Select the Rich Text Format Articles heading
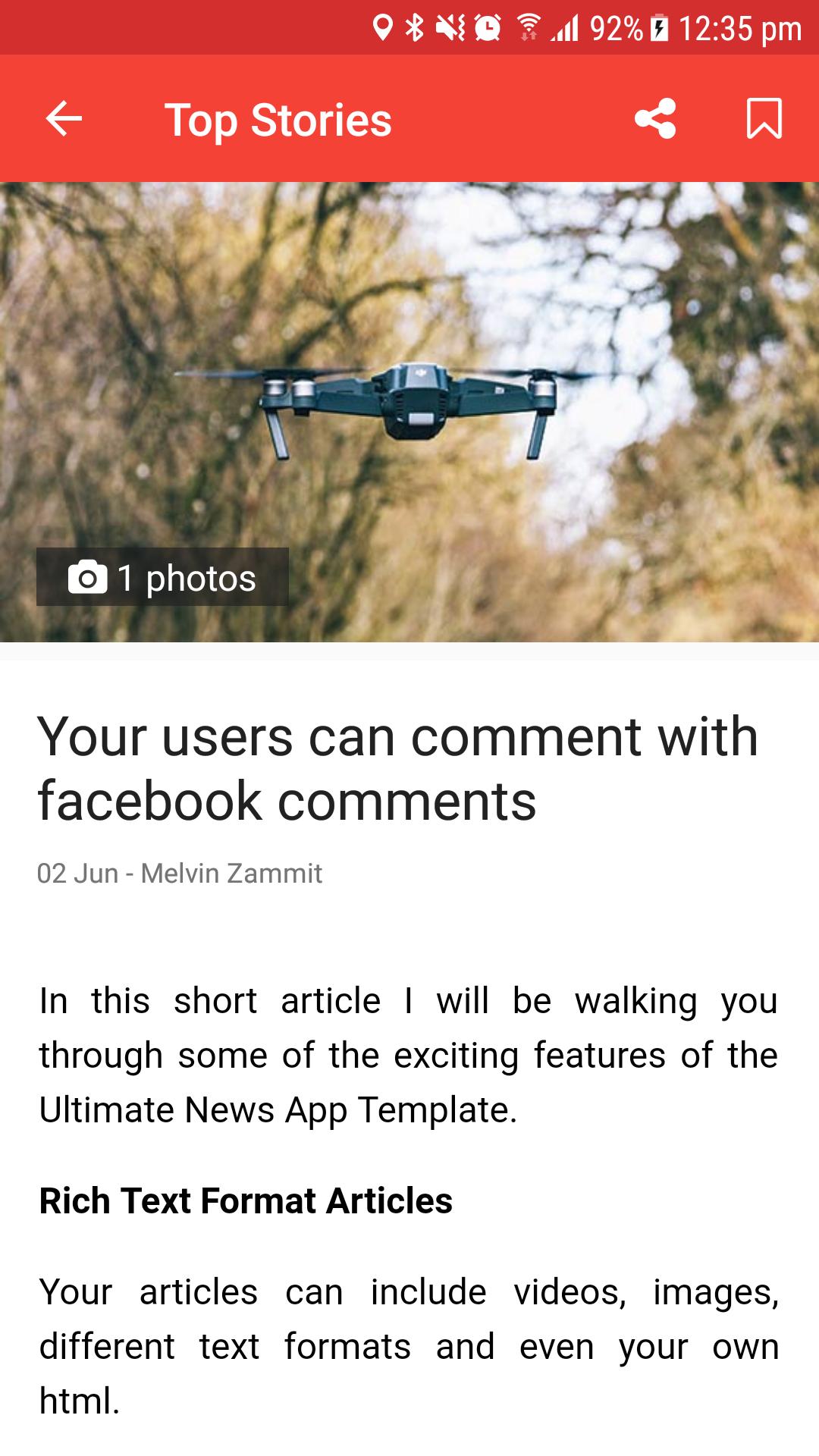This screenshot has width=819, height=1456. click(245, 1200)
